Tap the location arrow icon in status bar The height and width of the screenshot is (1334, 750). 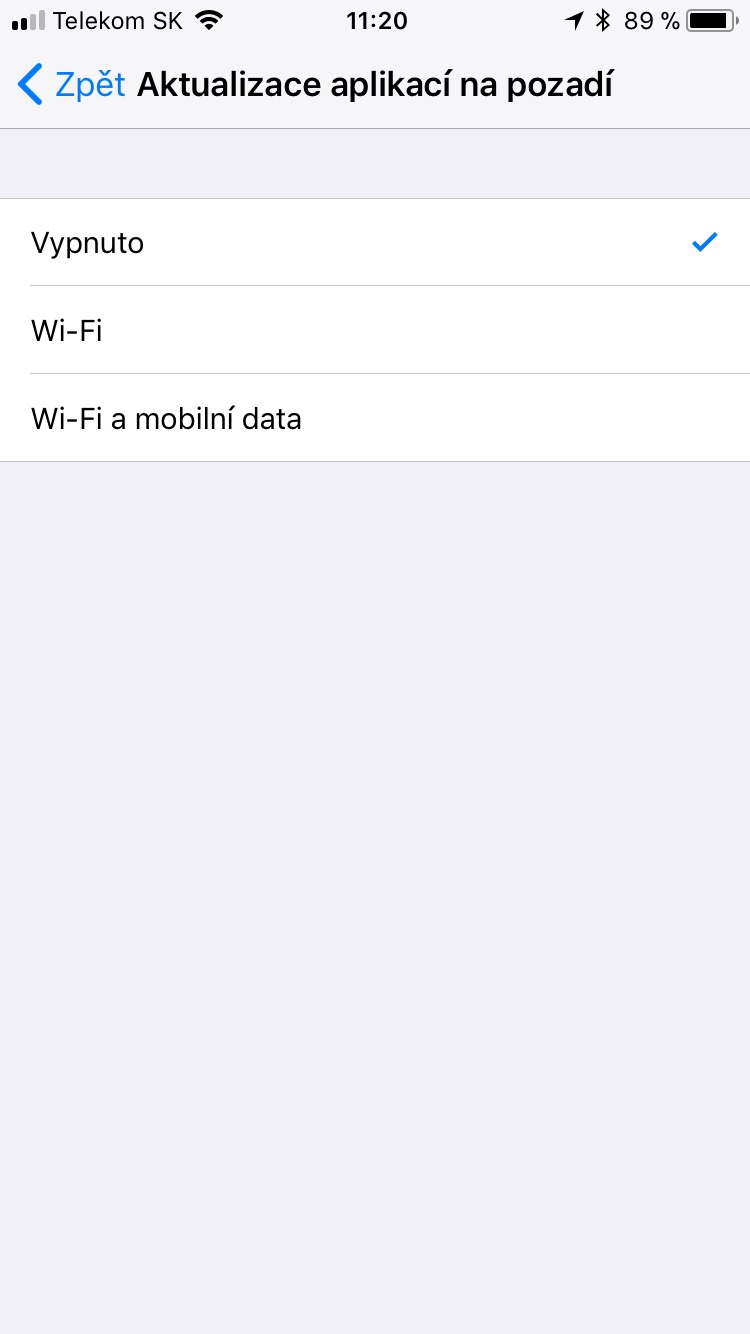(575, 20)
